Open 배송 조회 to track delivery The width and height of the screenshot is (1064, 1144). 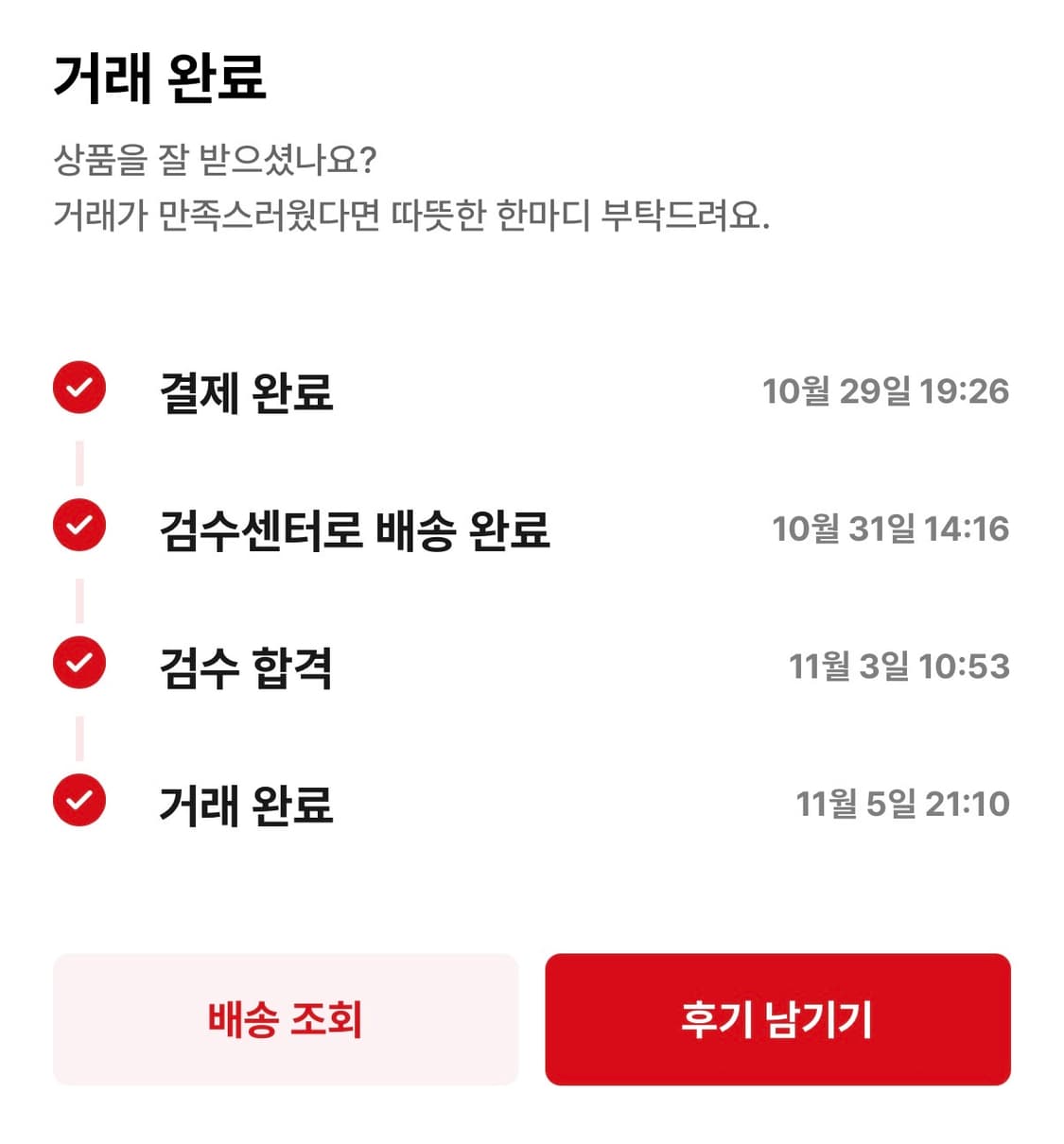(x=286, y=1019)
